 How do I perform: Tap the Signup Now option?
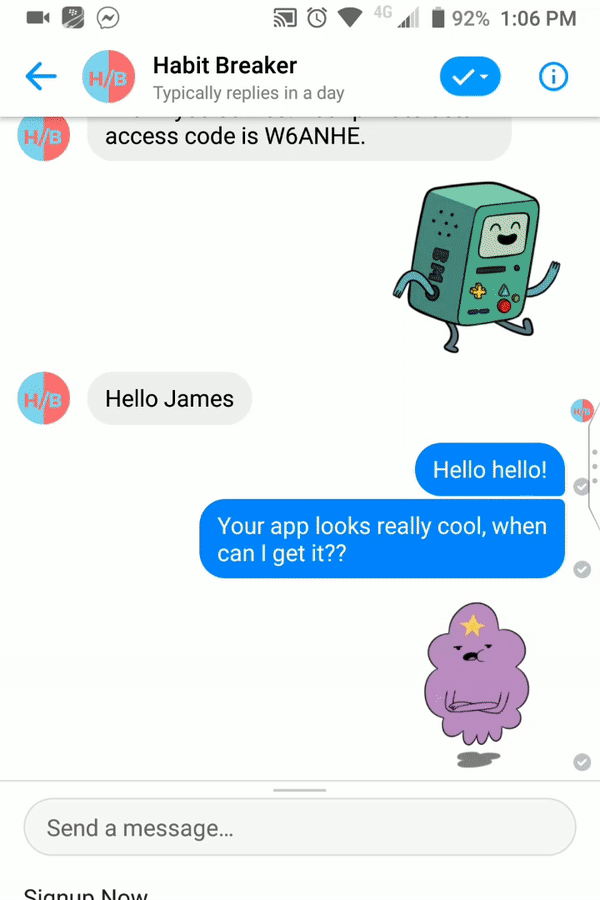click(86, 893)
